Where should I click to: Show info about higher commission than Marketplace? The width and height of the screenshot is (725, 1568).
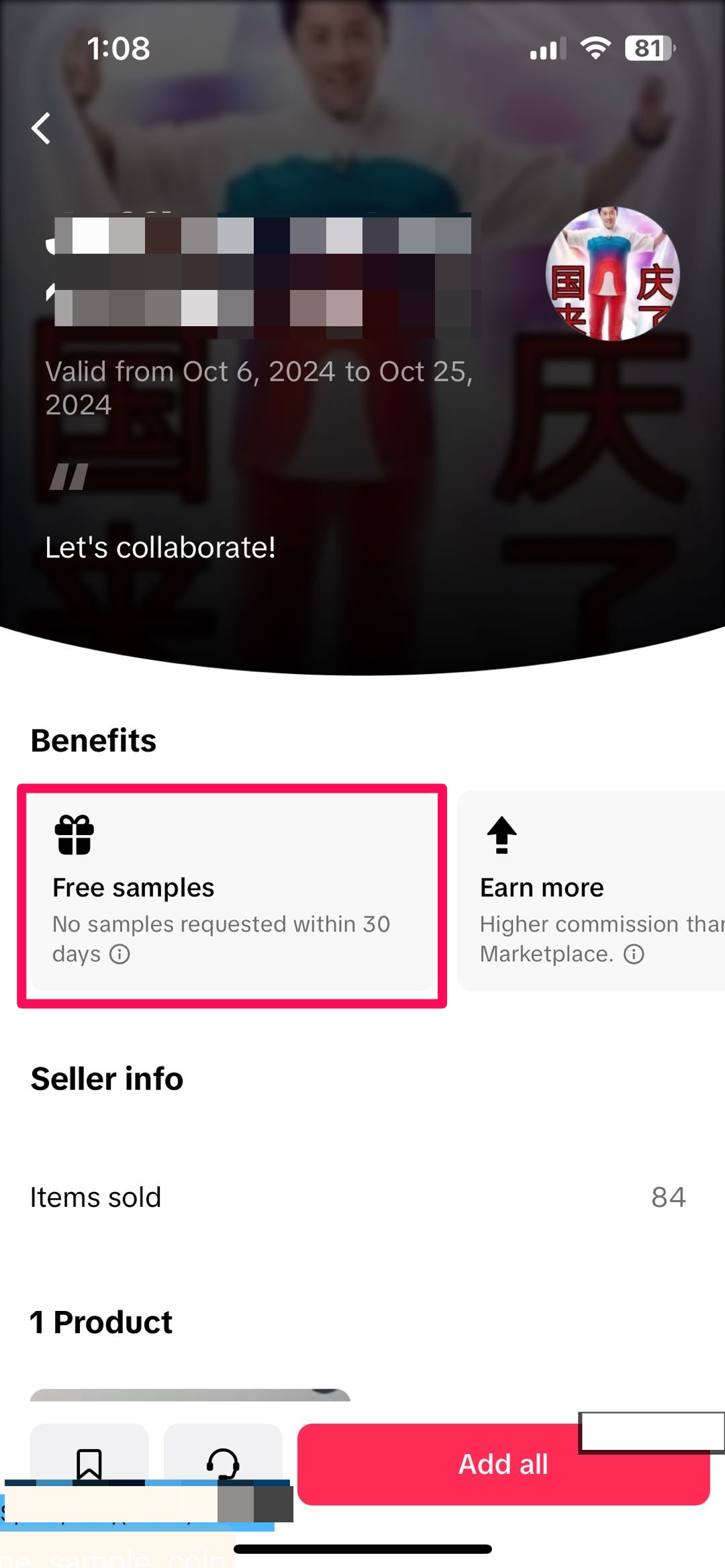pos(634,954)
